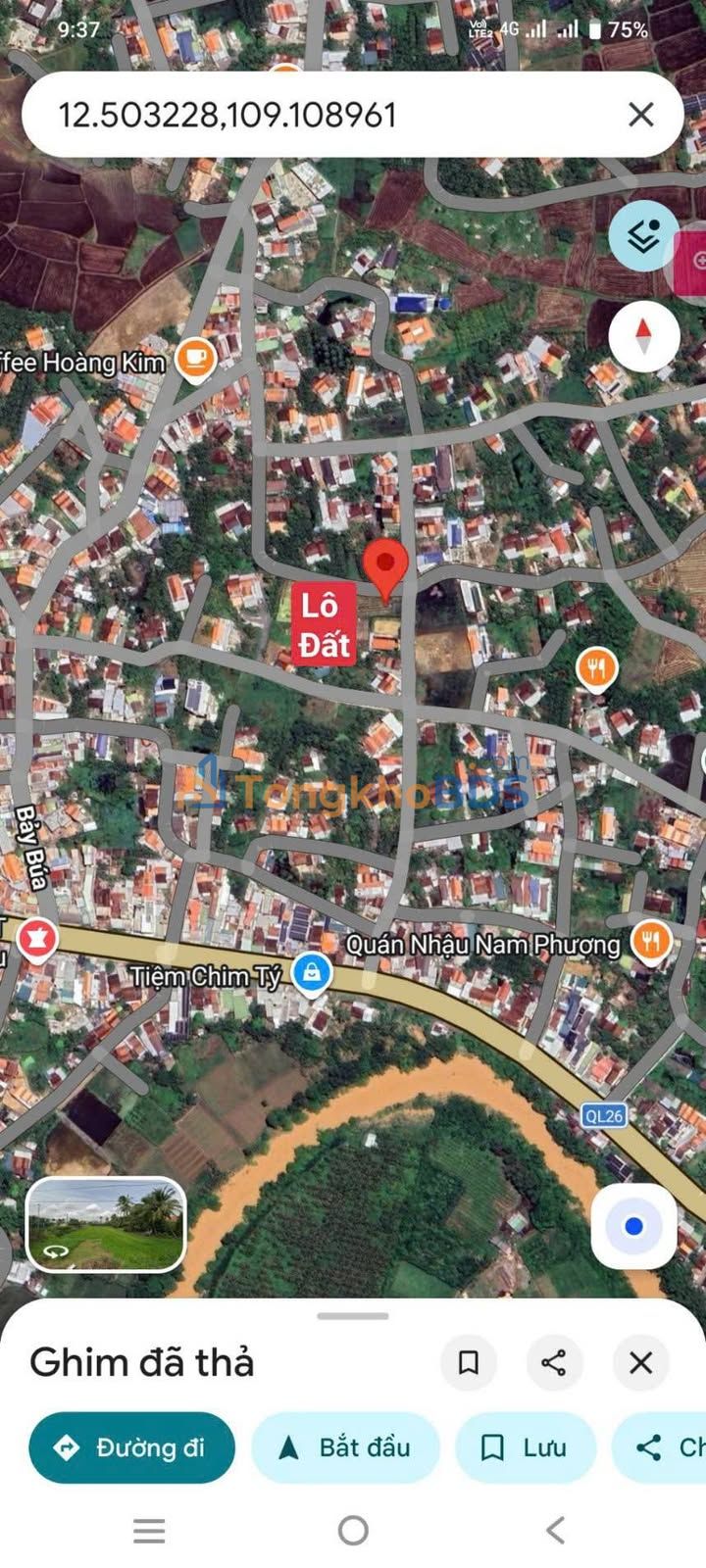Clear the coordinates in the search box
706x1568 pixels.
pyautogui.click(x=640, y=115)
